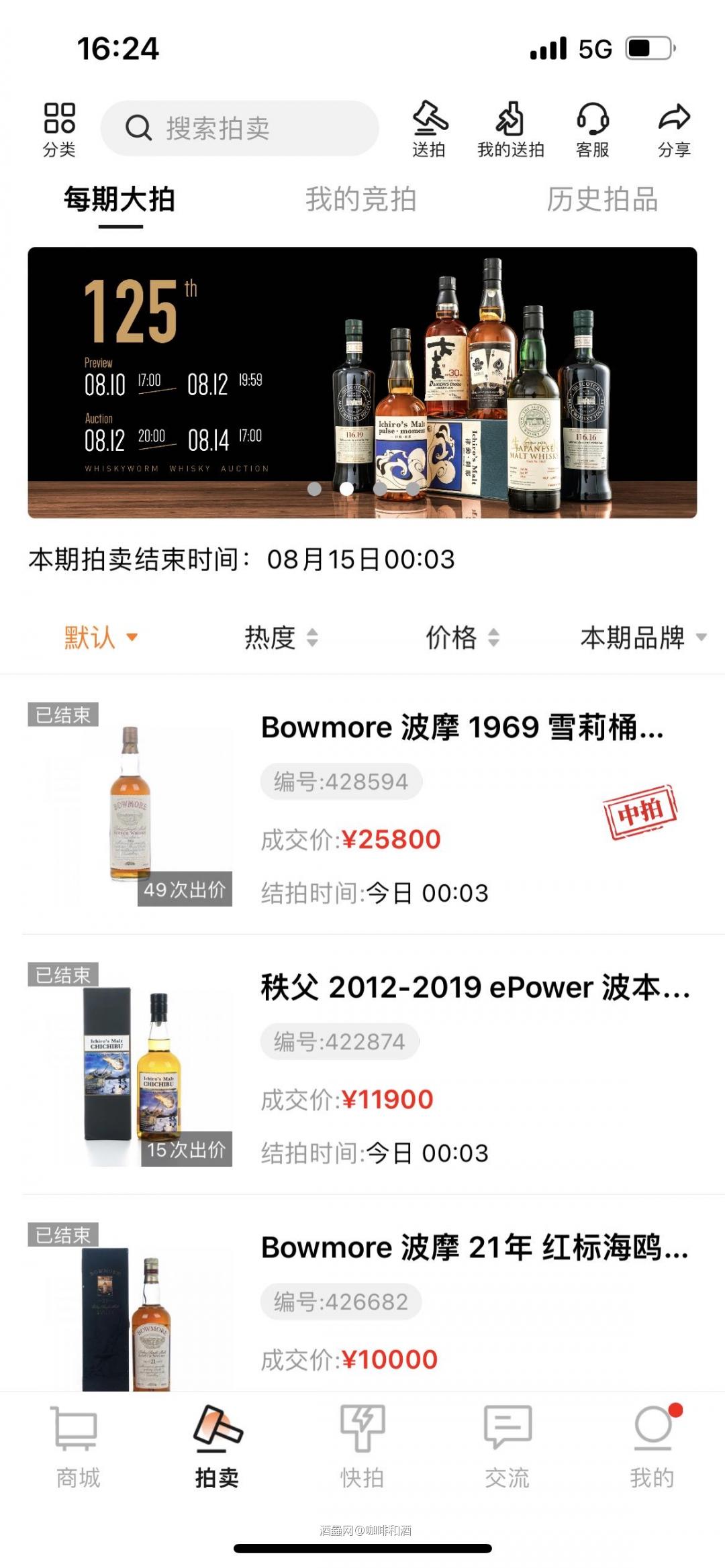Select the second carousel indicator dot
725x1568 pixels.
[x=347, y=490]
